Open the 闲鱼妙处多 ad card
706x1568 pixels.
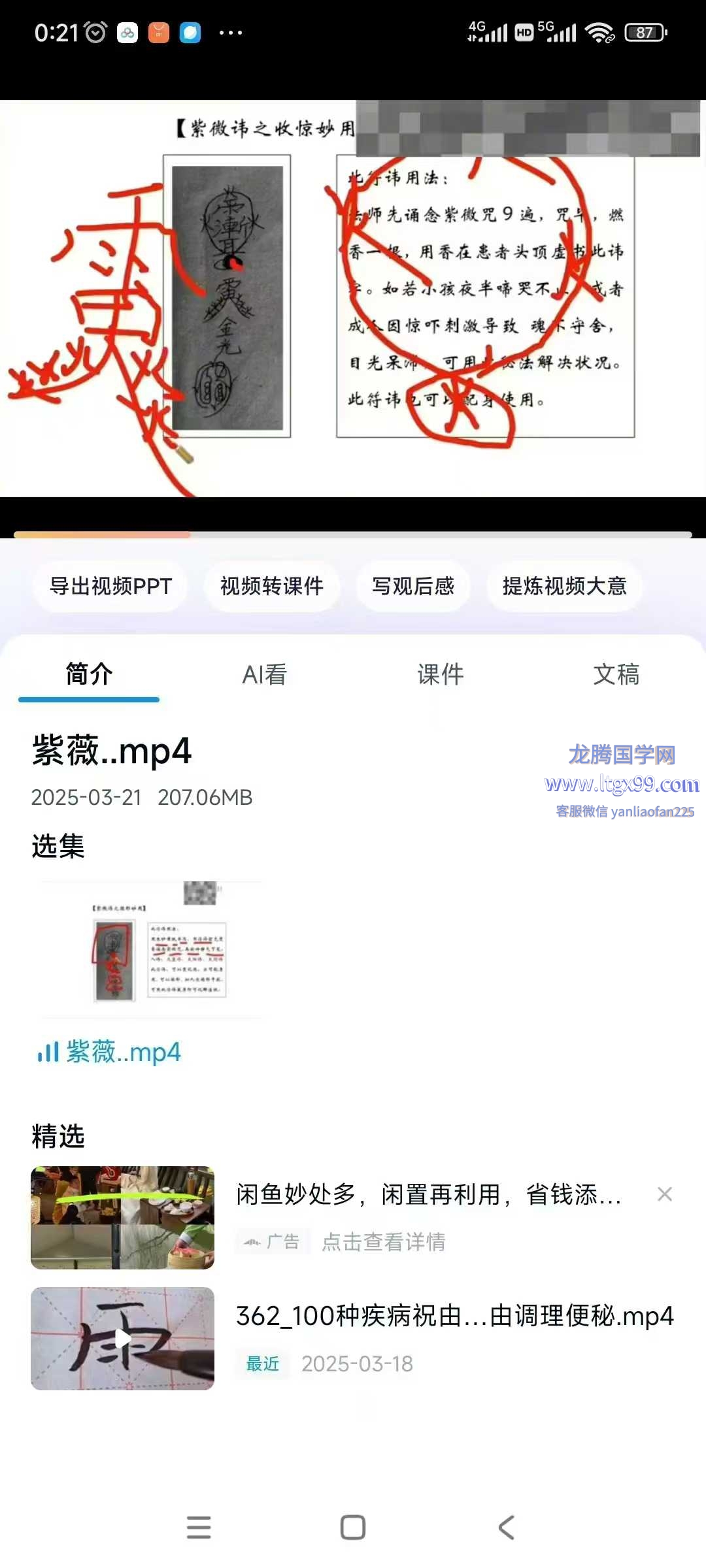(428, 1194)
